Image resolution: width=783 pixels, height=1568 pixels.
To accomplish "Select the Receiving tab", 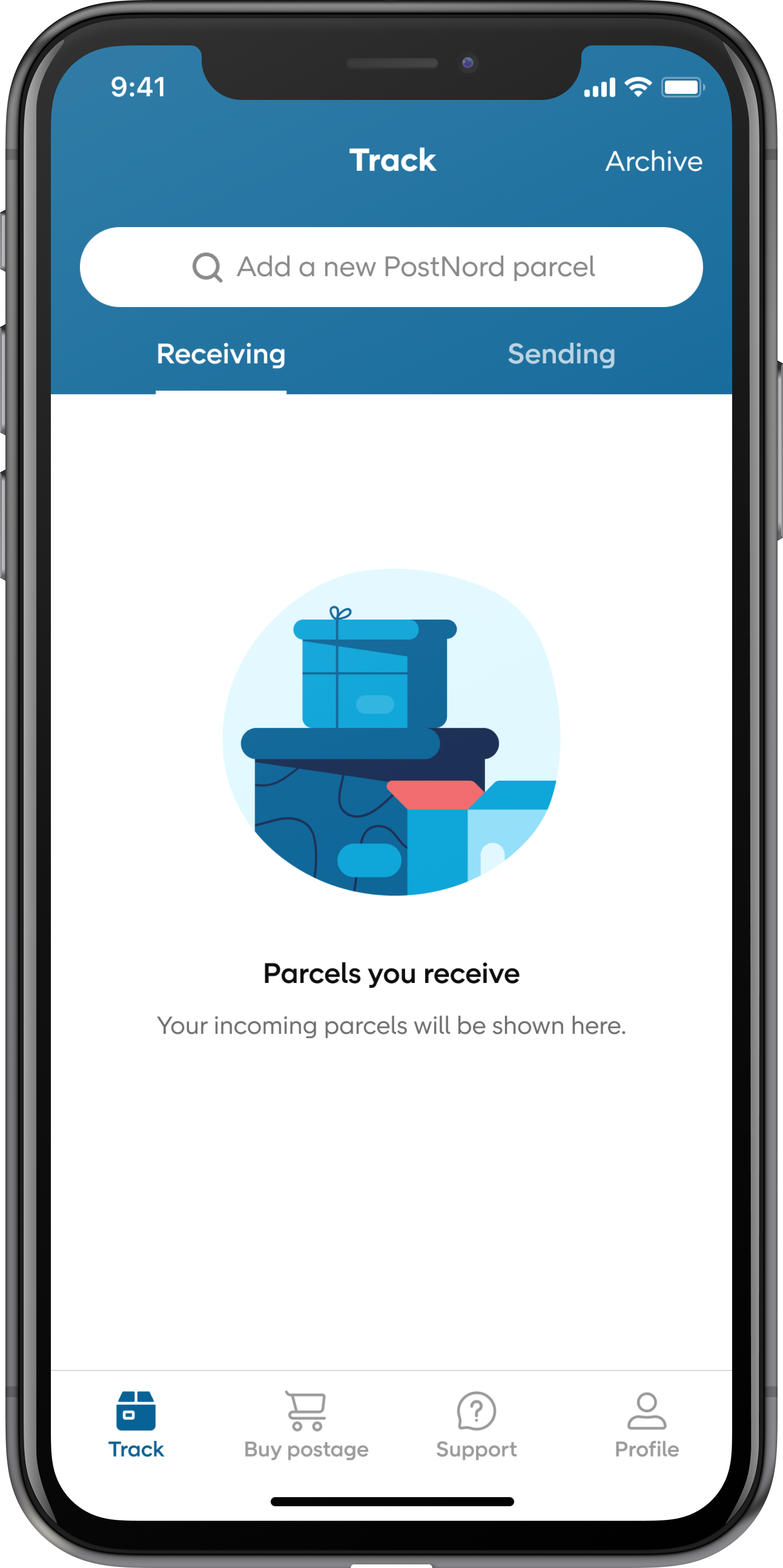I will (x=221, y=354).
